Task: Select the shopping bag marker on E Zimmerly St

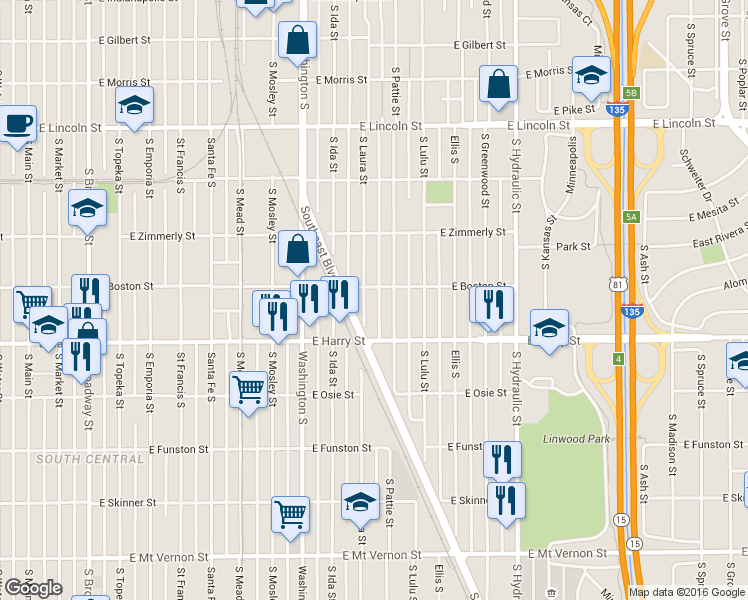Action: [297, 250]
